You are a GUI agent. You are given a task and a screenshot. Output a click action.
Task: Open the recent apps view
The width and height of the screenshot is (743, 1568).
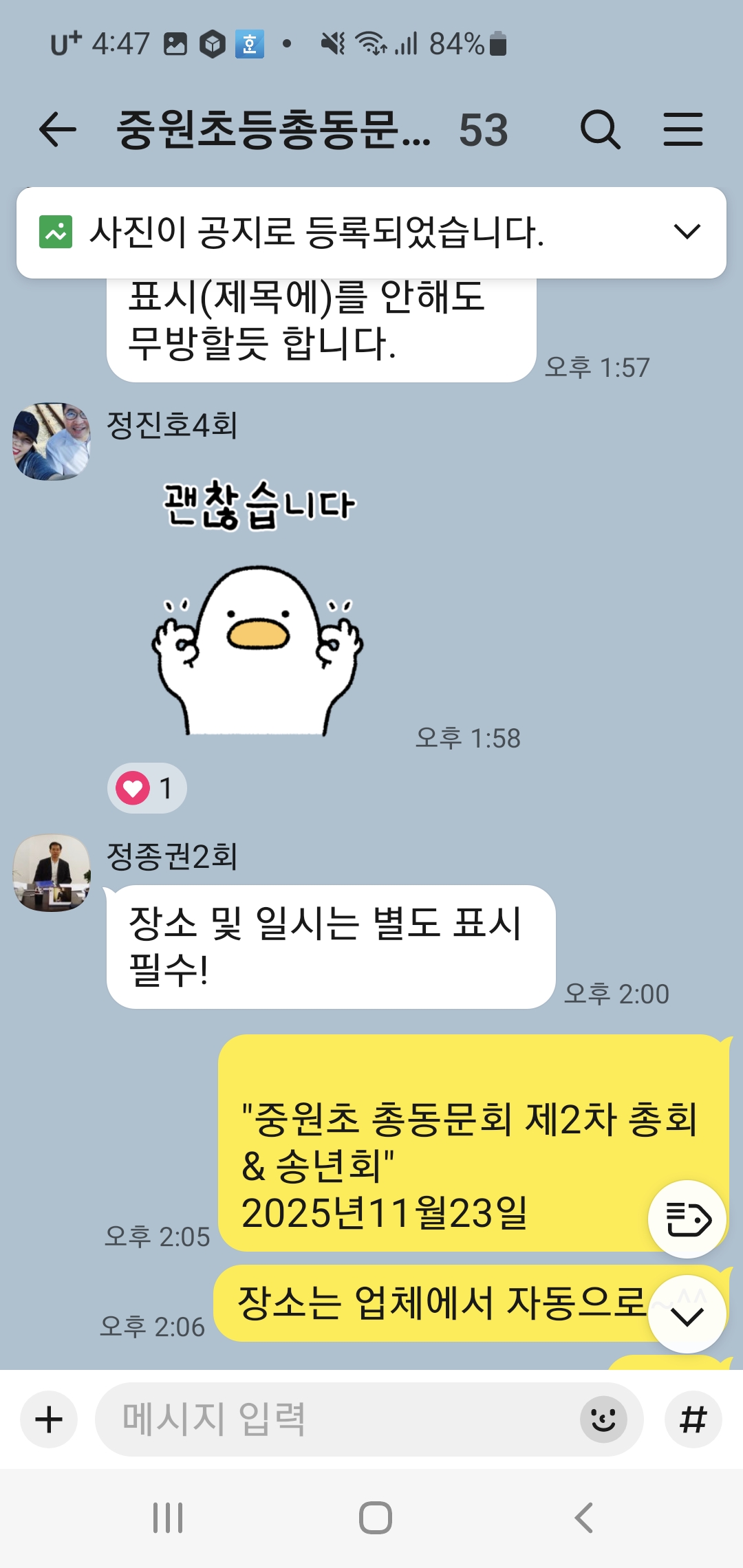tap(168, 1517)
